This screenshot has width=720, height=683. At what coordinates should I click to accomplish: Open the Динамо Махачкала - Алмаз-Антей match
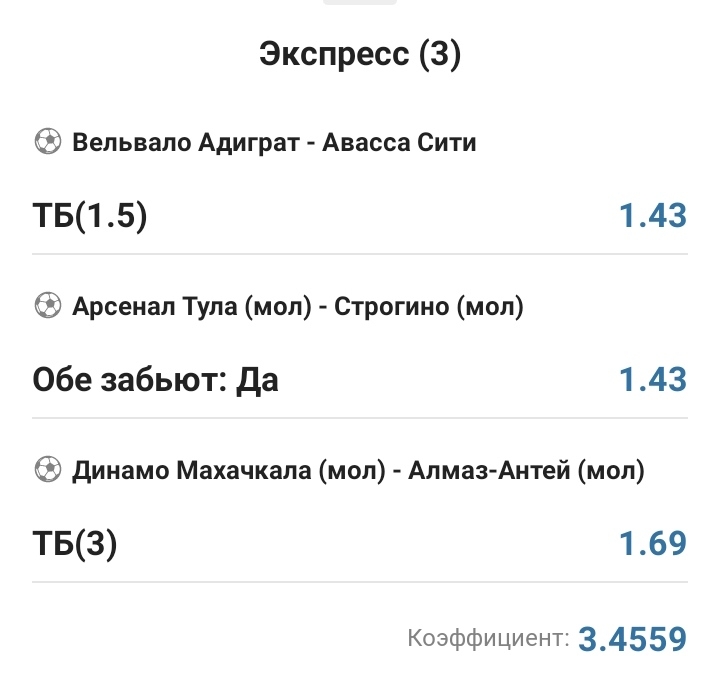[358, 470]
